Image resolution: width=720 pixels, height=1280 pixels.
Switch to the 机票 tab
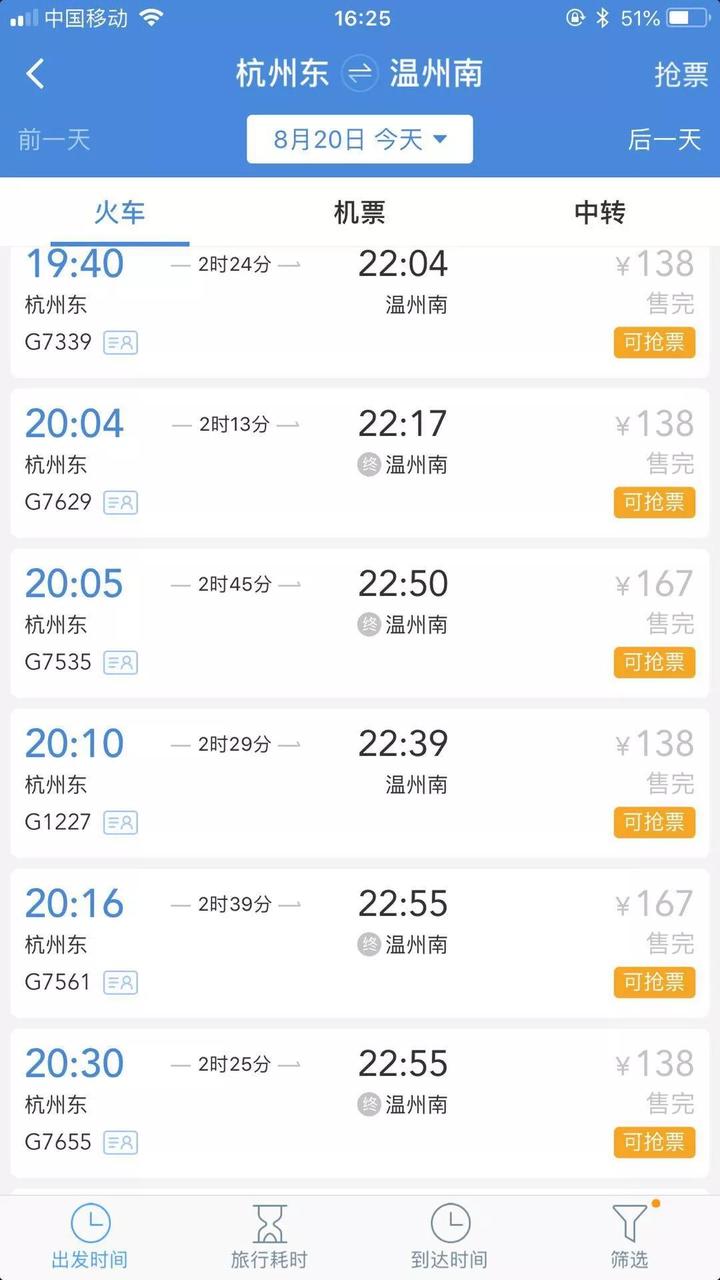(x=359, y=212)
